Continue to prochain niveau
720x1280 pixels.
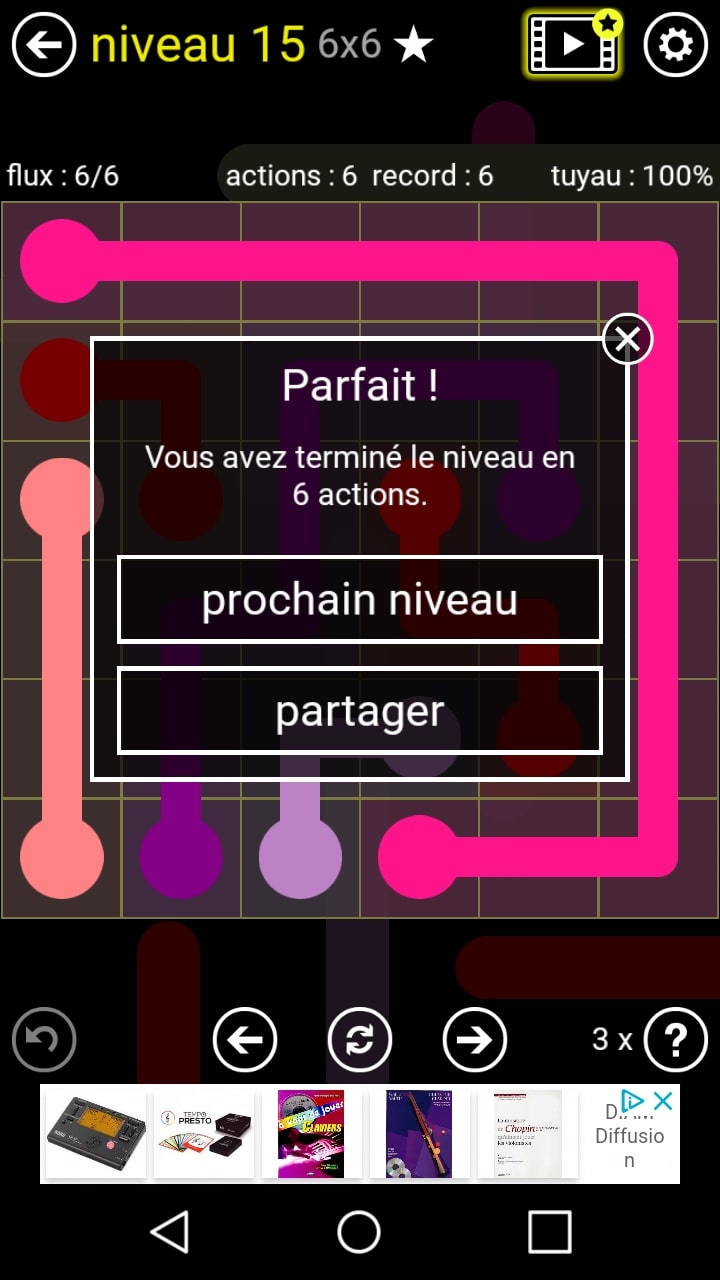tap(360, 600)
